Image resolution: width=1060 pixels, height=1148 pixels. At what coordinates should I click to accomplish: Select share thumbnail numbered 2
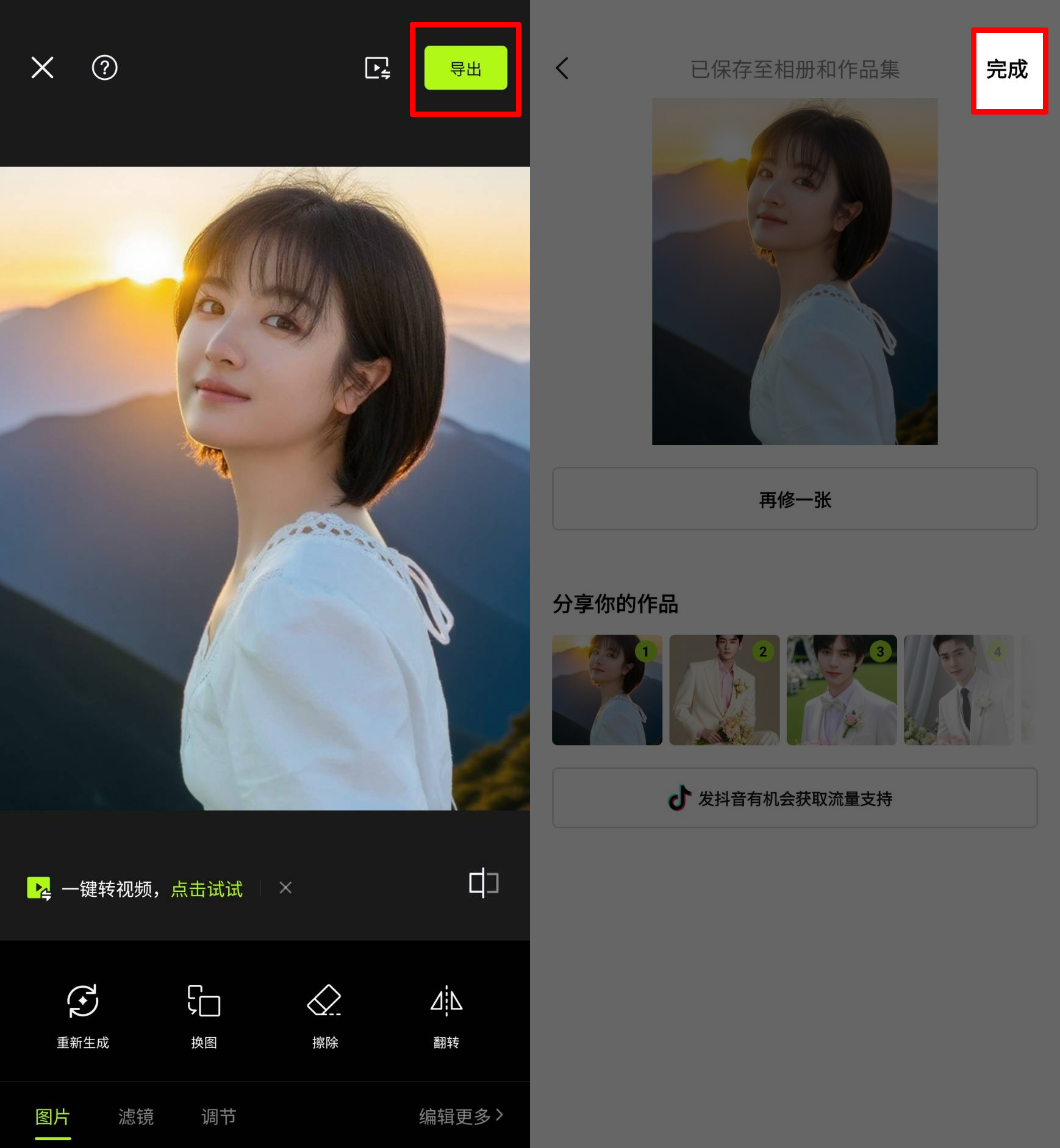click(724, 690)
